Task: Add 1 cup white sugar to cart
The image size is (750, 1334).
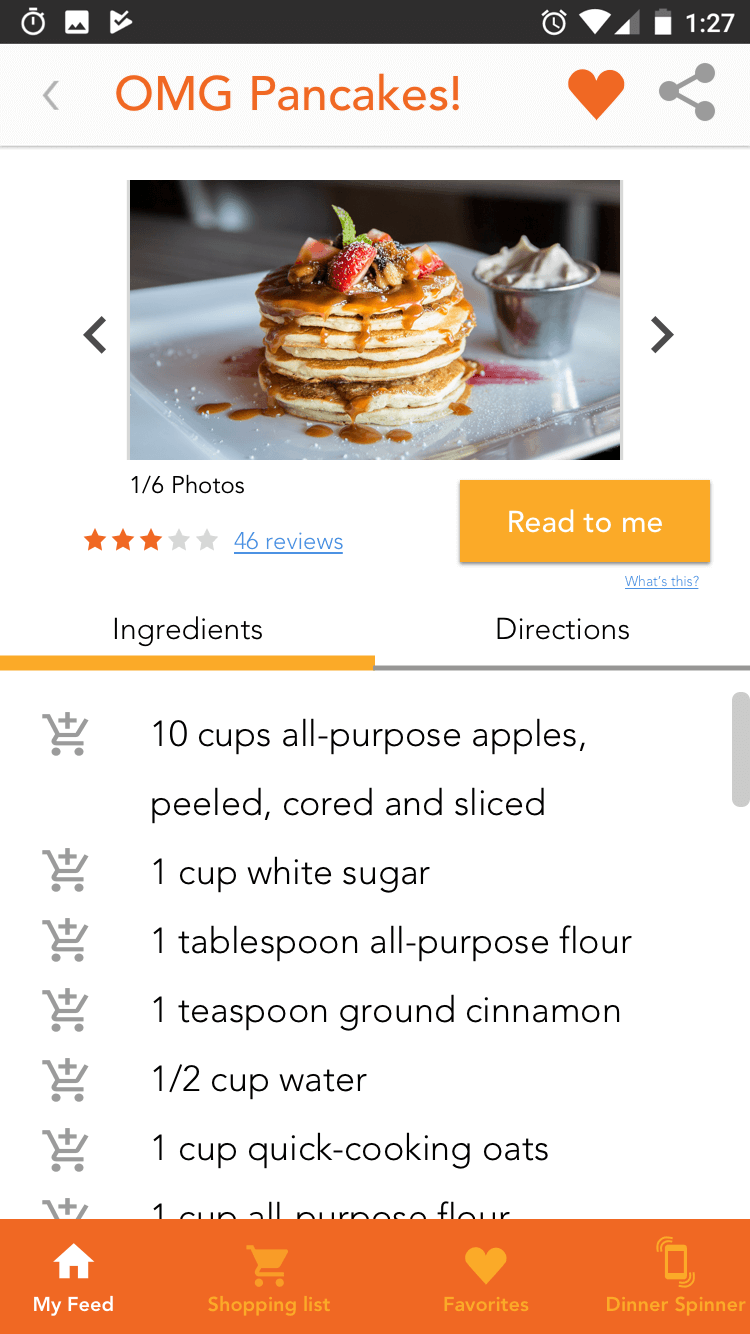Action: pyautogui.click(x=66, y=871)
